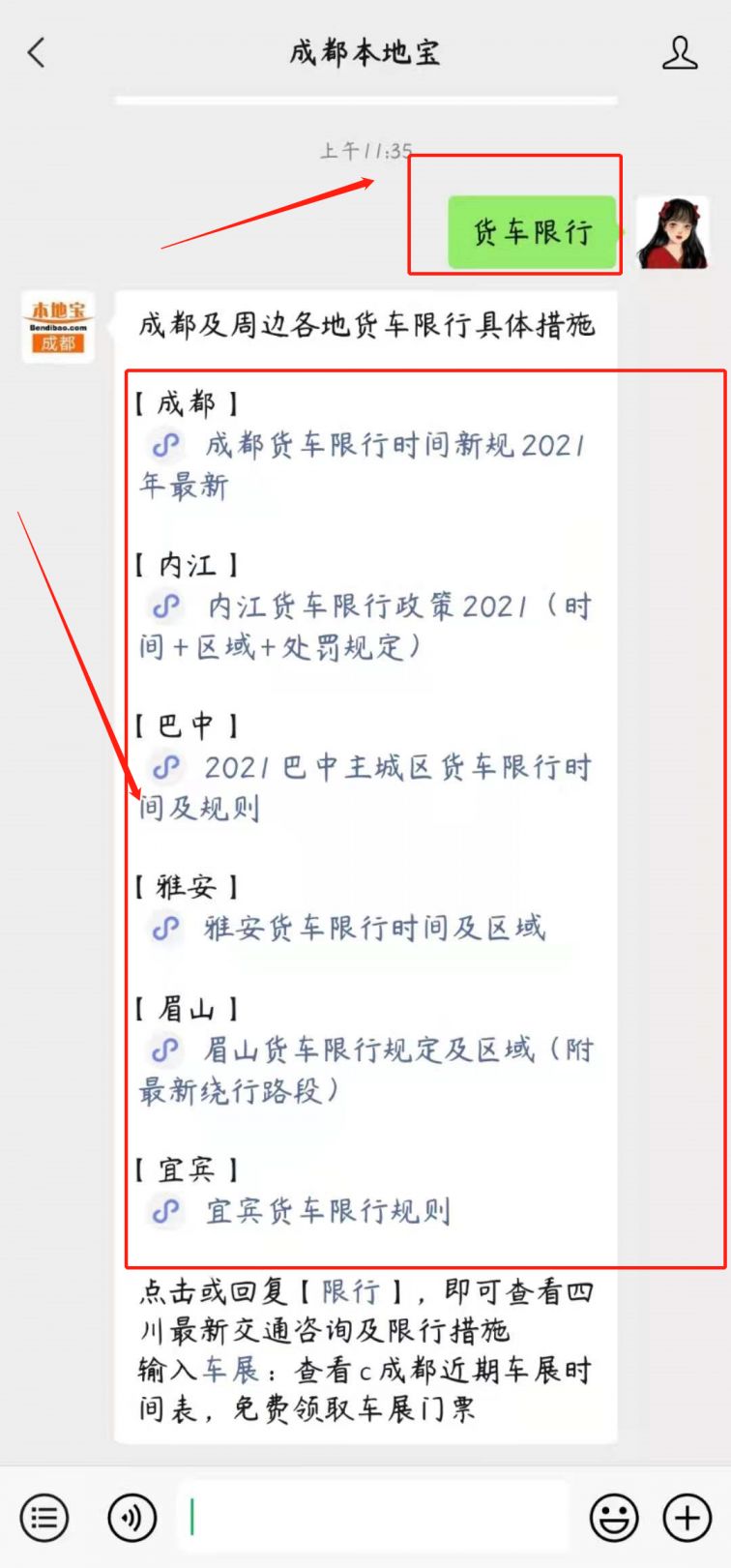Tap the blue 限行 keyword link

pyautogui.click(x=350, y=1291)
